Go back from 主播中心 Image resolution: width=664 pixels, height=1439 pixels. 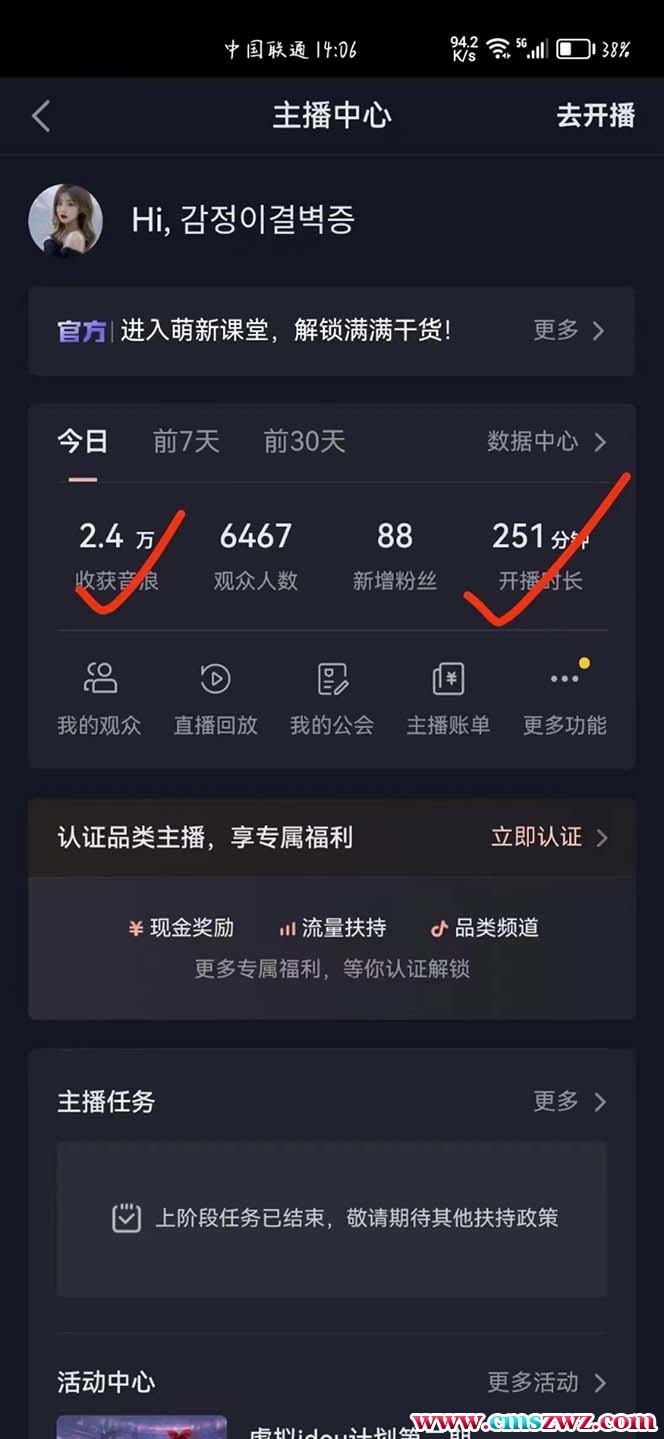41,116
